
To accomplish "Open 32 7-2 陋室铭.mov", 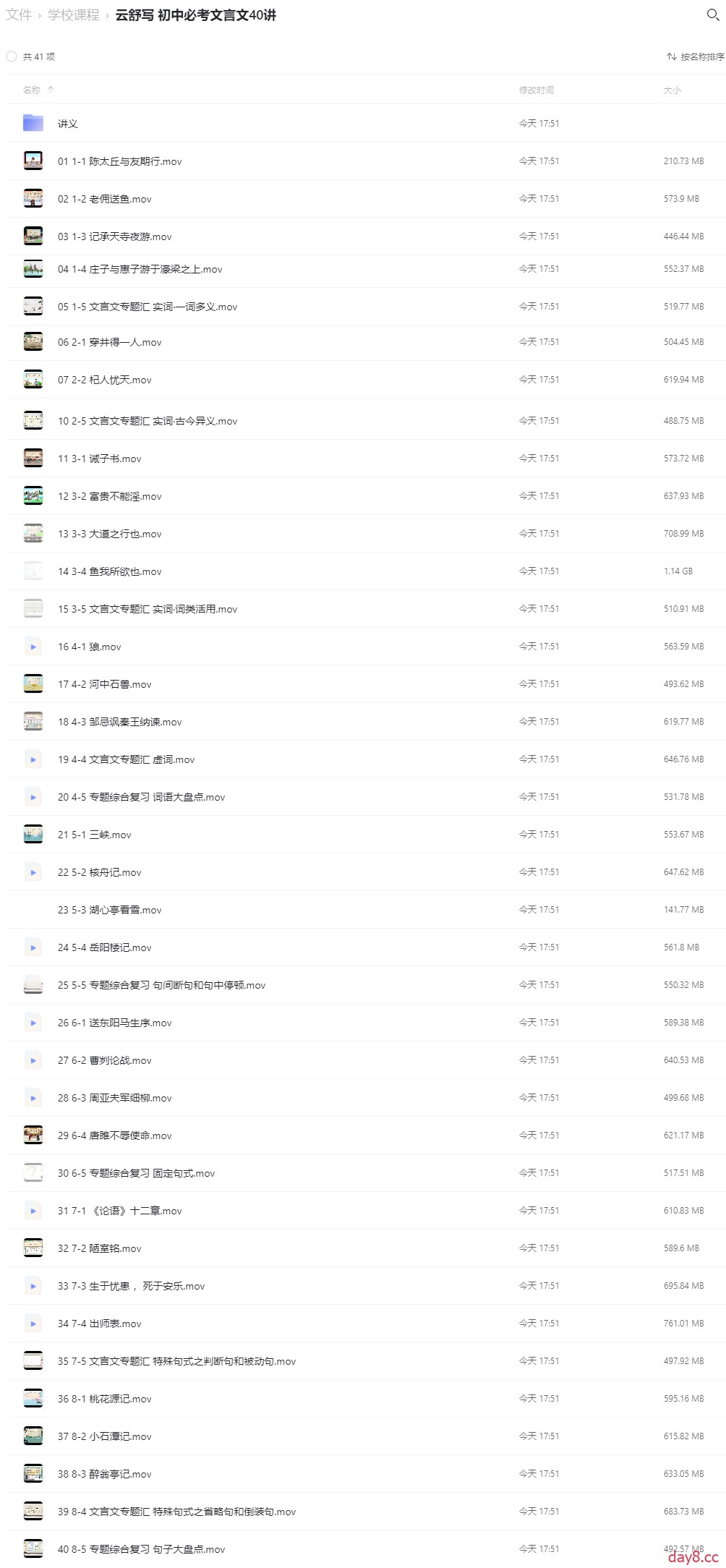I will pyautogui.click(x=99, y=1249).
